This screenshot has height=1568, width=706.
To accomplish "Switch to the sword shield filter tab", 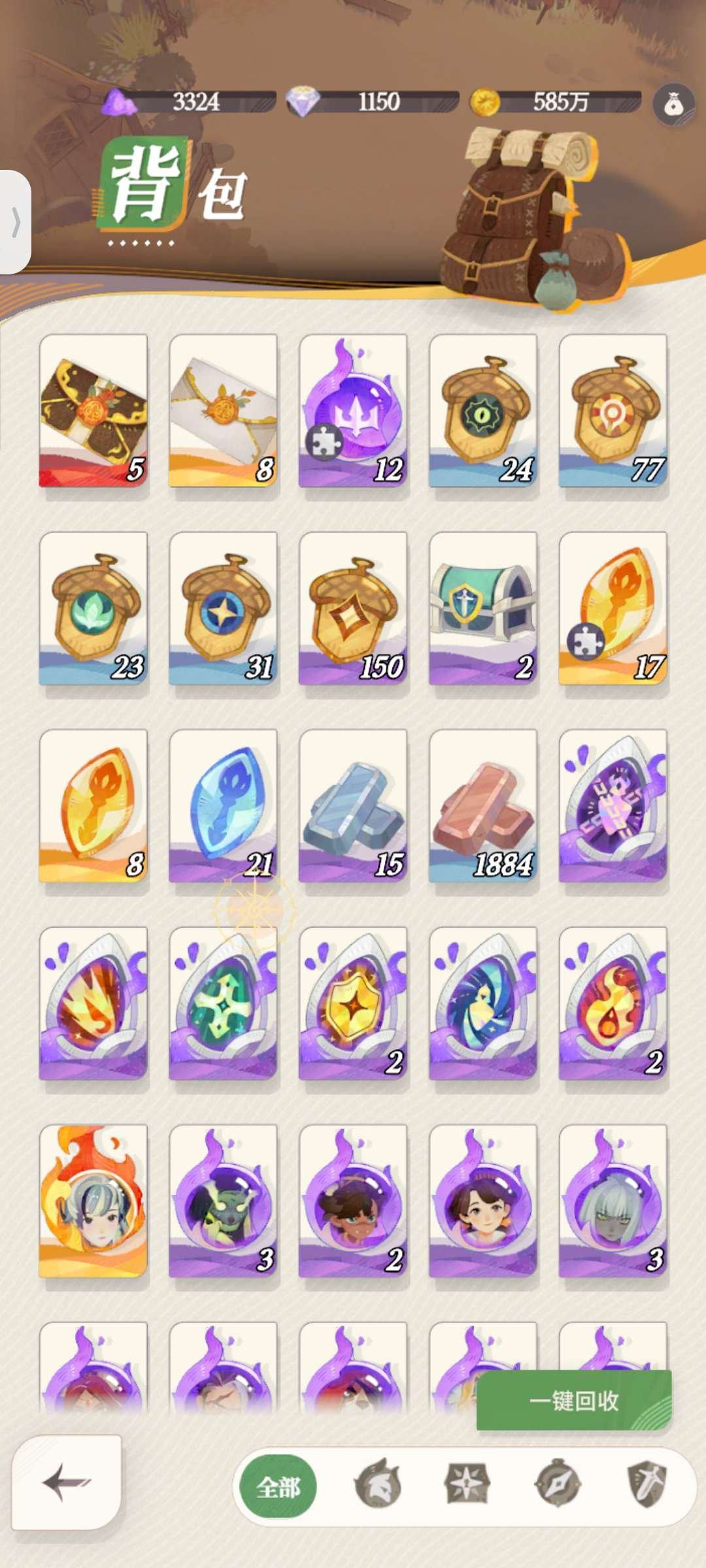I will click(647, 1484).
